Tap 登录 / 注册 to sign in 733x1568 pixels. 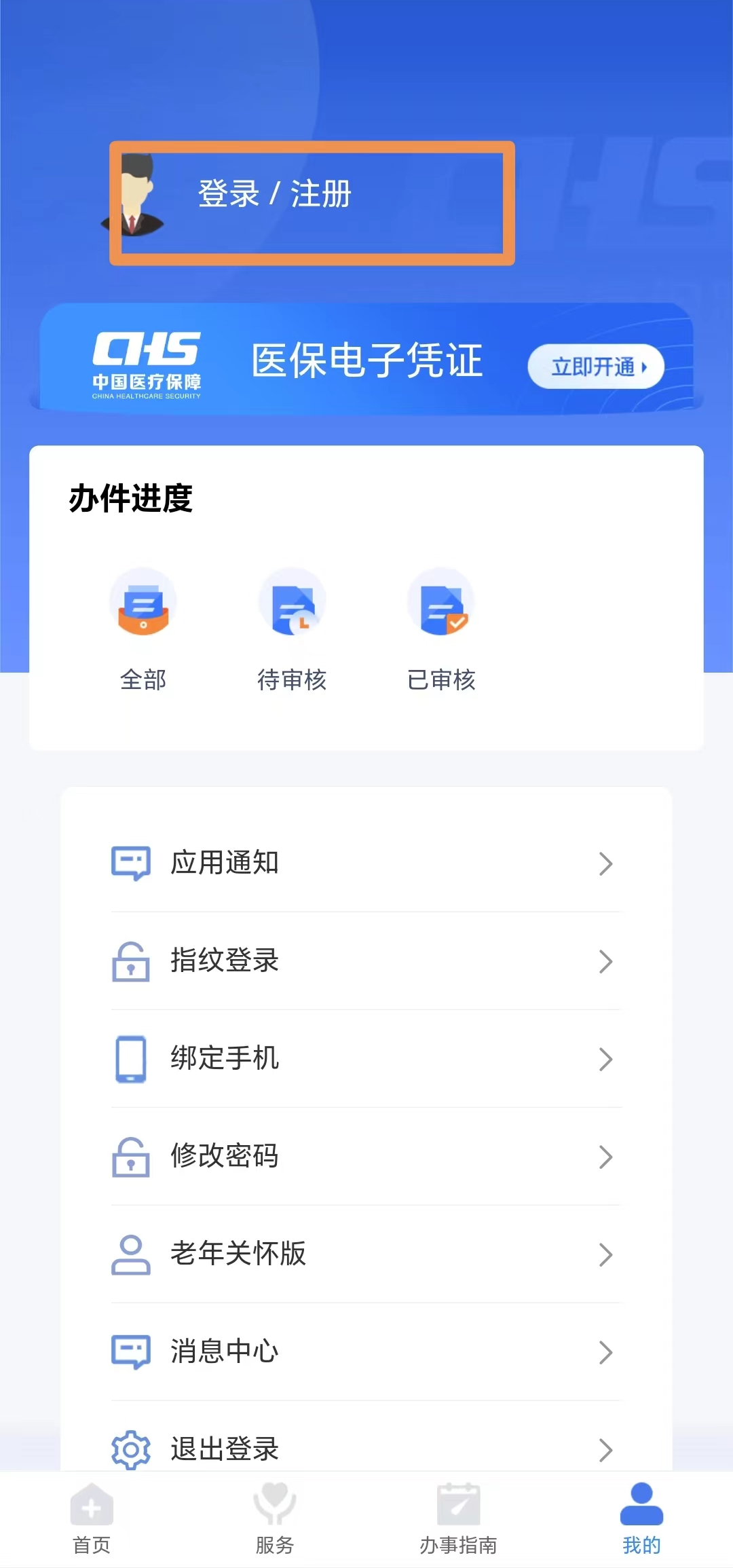coord(275,195)
